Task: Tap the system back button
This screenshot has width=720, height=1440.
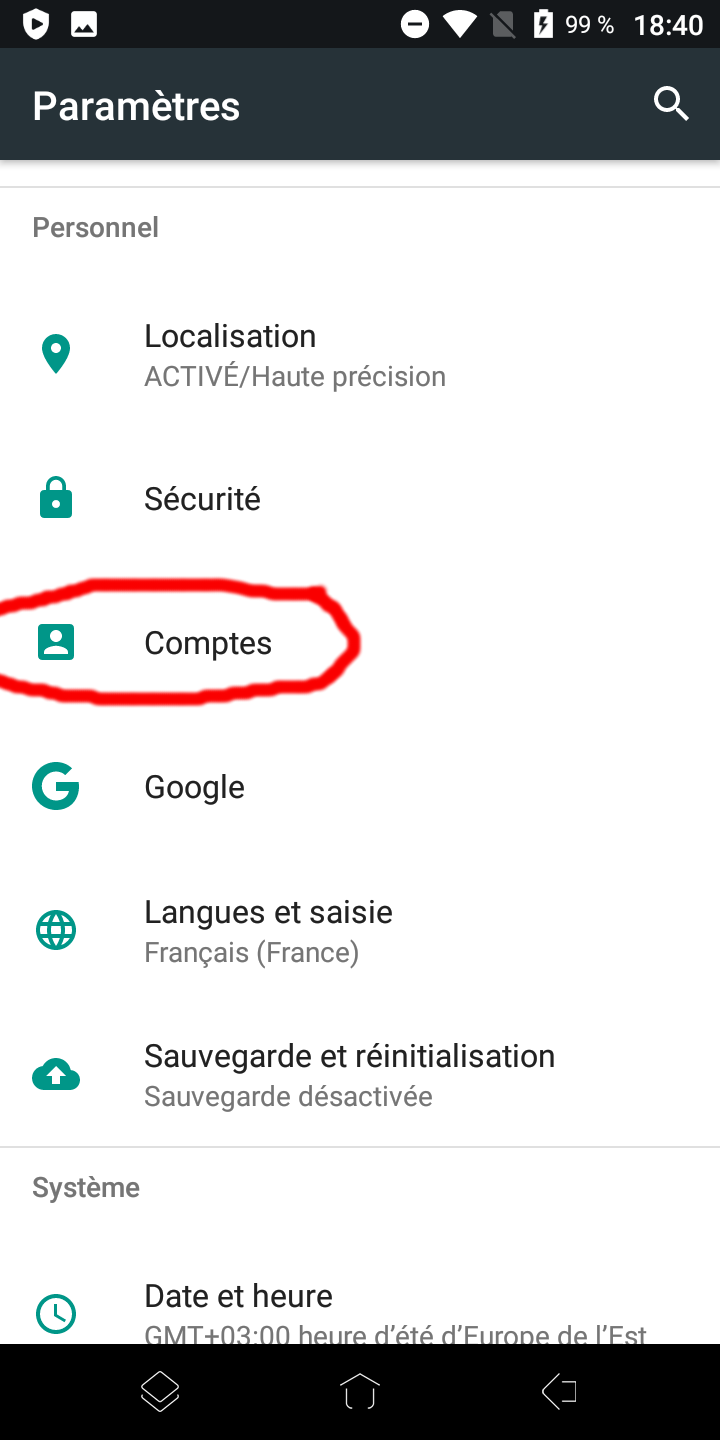Action: (x=559, y=1391)
